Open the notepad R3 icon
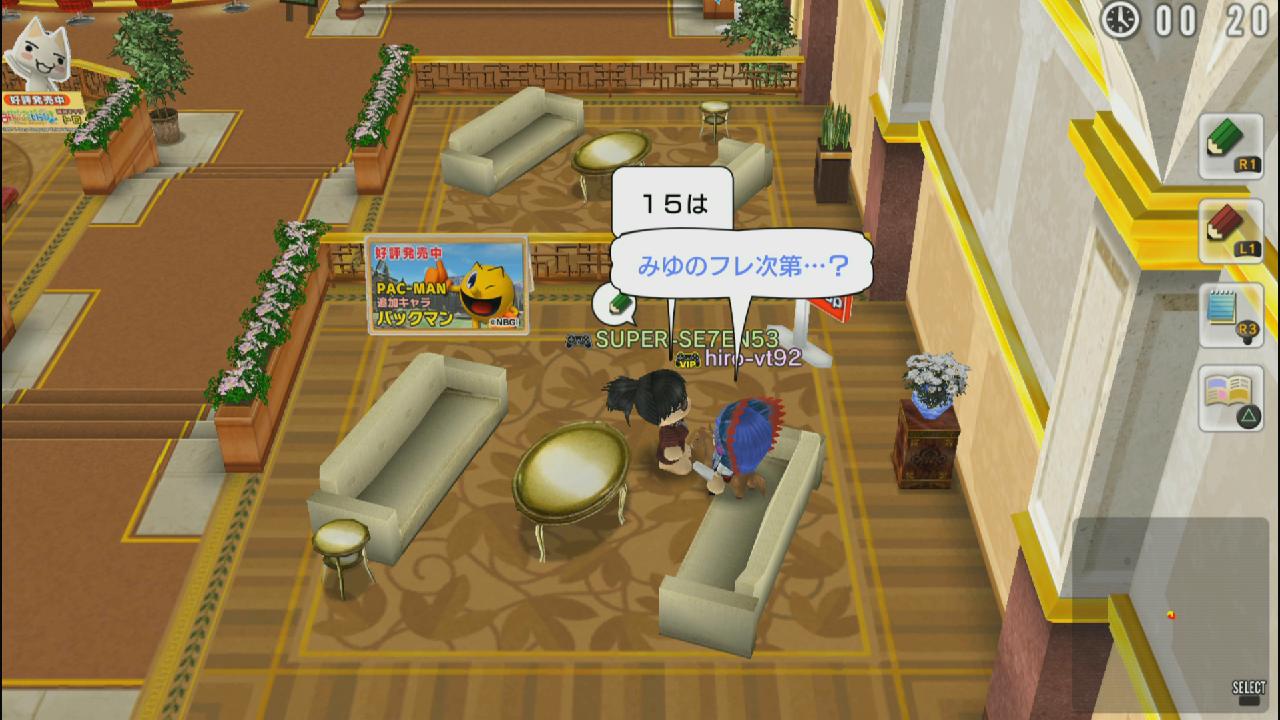This screenshot has width=1280, height=720. coord(1230,315)
